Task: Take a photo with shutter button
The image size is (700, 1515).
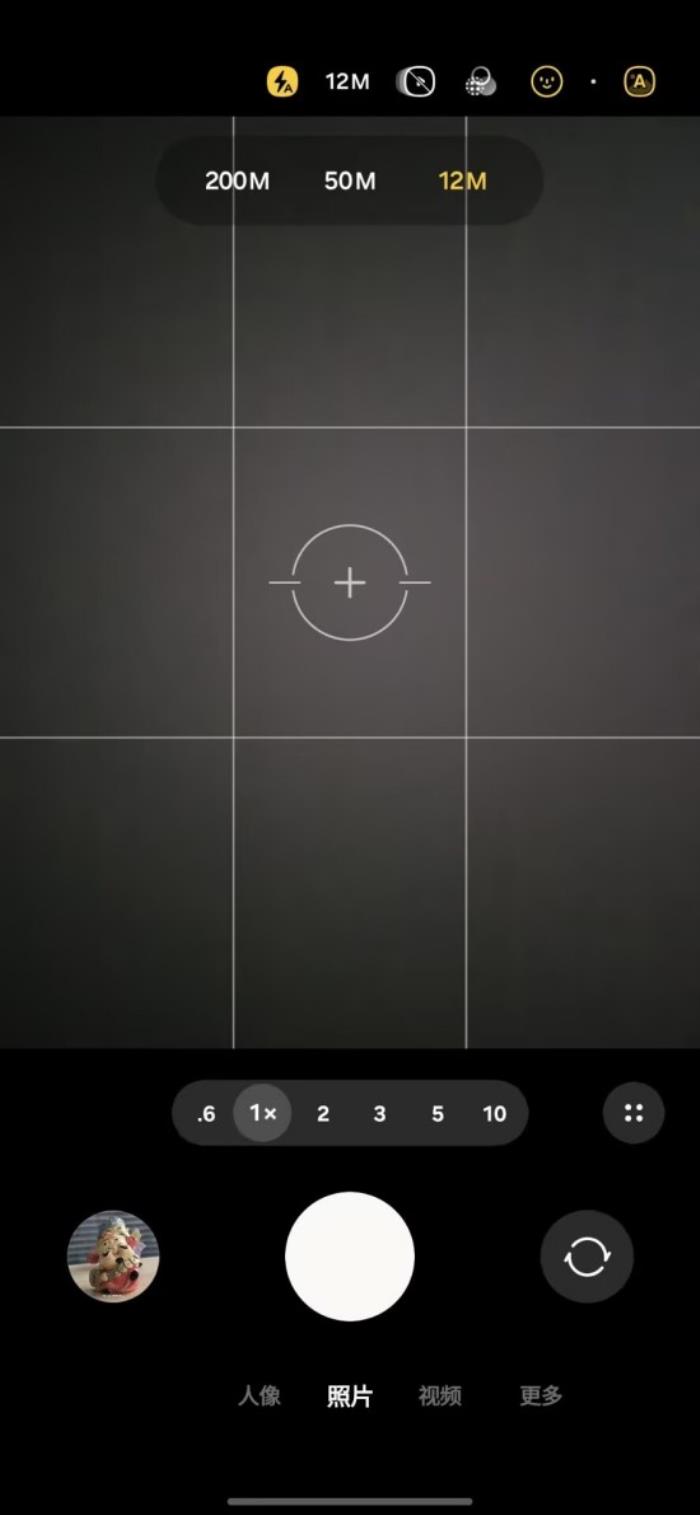Action: pos(350,1256)
